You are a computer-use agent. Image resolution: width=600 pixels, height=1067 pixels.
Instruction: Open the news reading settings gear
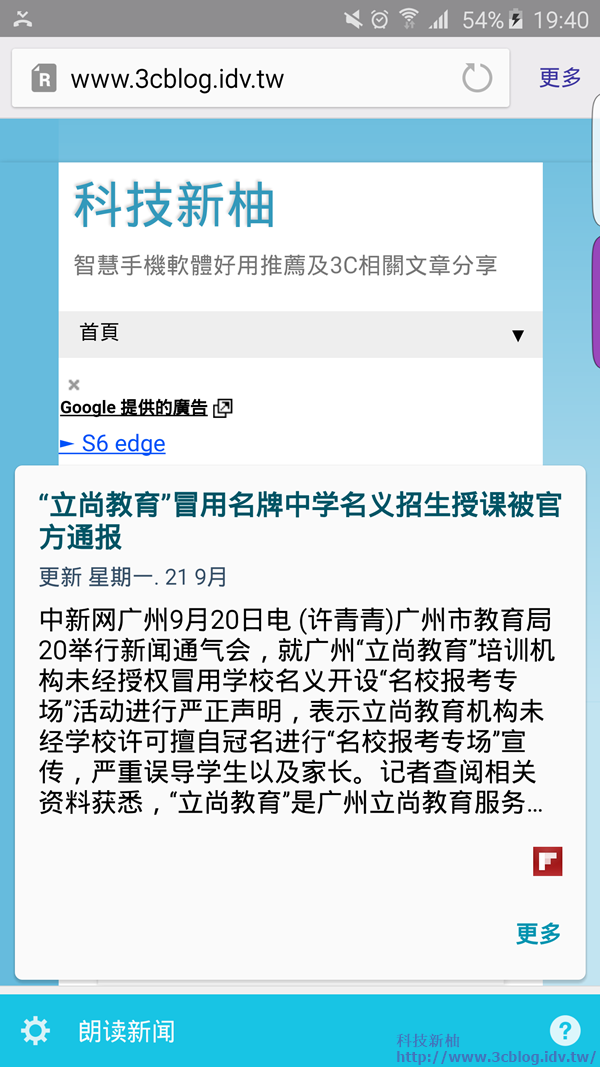click(x=35, y=1031)
